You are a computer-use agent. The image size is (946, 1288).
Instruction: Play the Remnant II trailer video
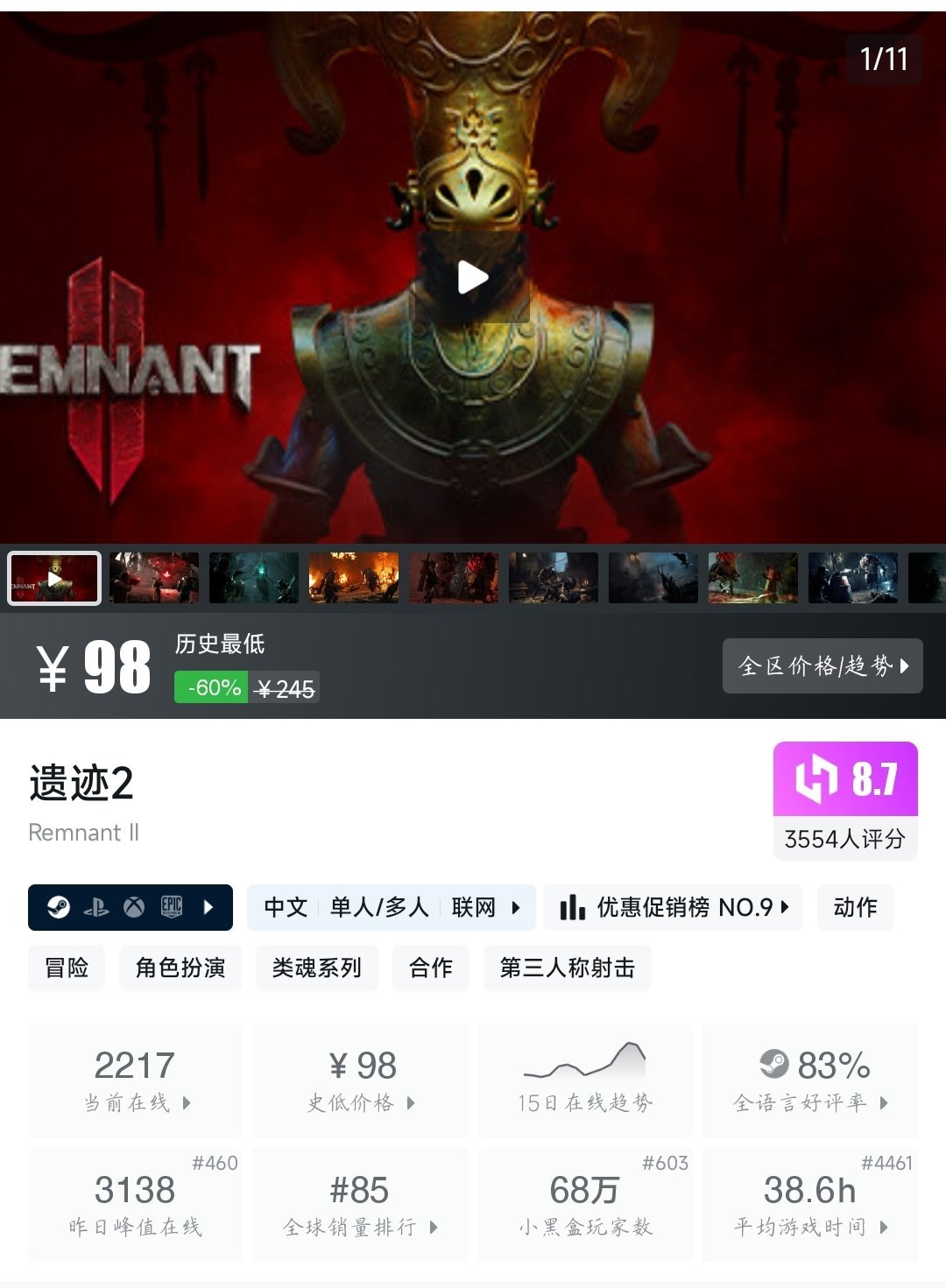coord(473,278)
